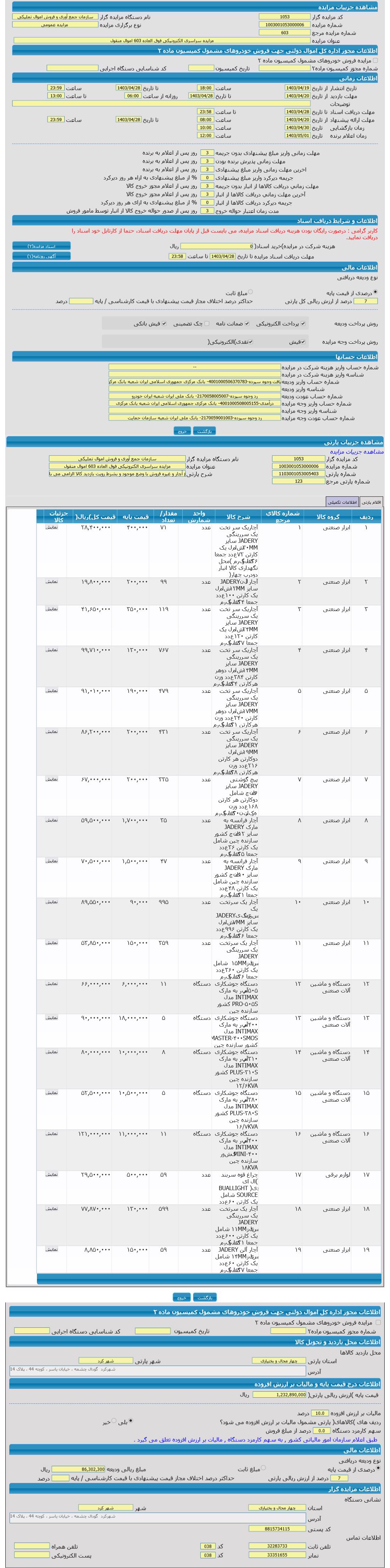Switch to the اقلام پارتی tab

point(371,502)
